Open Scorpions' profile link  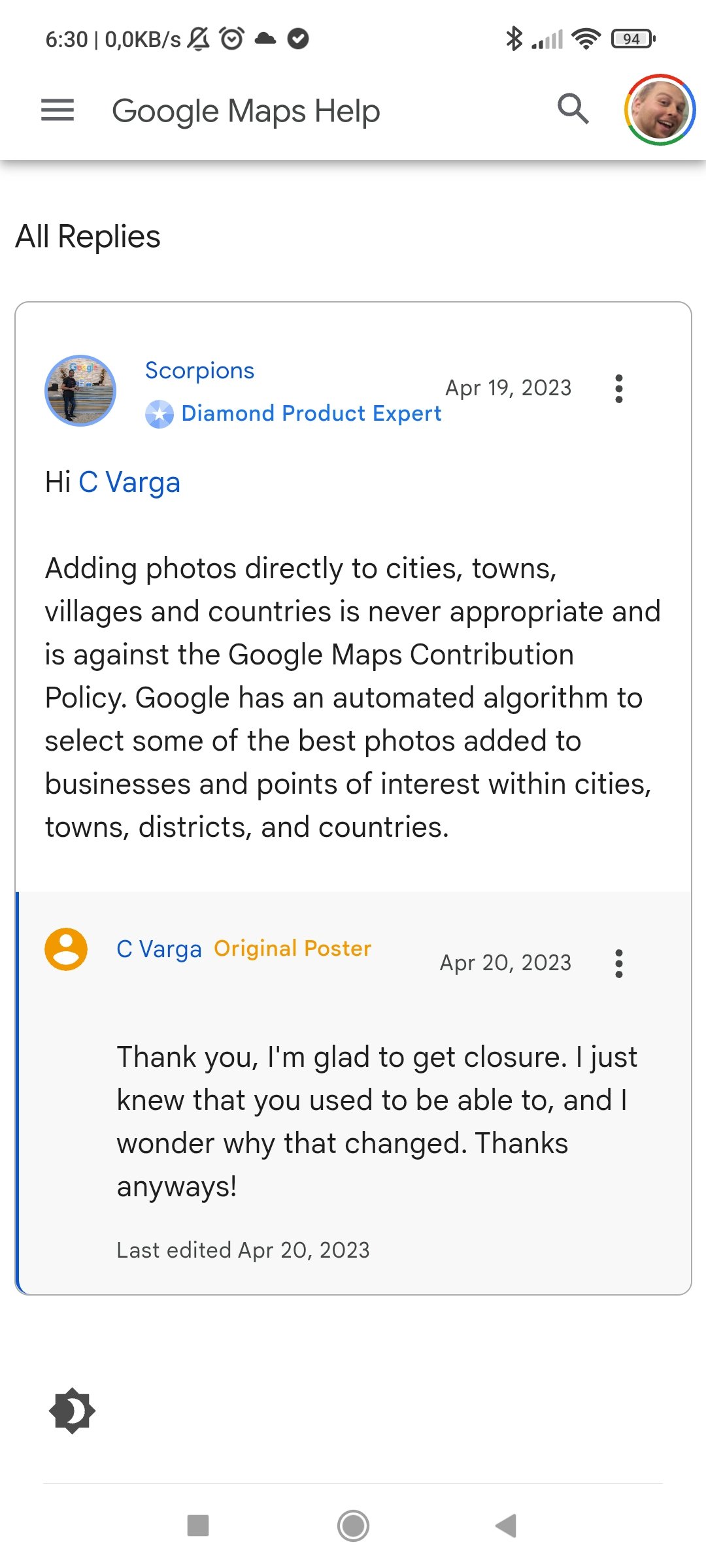[199, 370]
